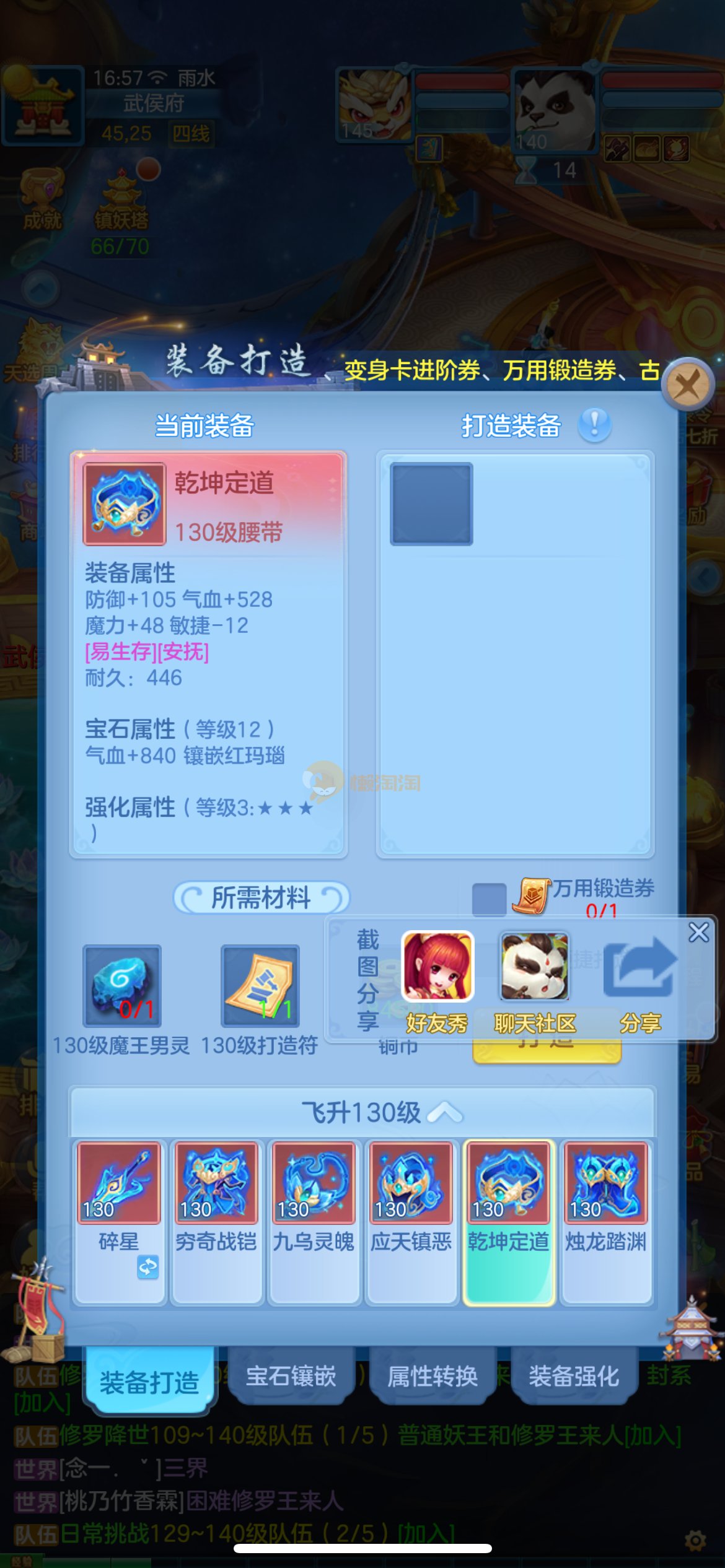Dismiss the 截图分享 share popup
725x1568 pixels.
pyautogui.click(x=698, y=932)
